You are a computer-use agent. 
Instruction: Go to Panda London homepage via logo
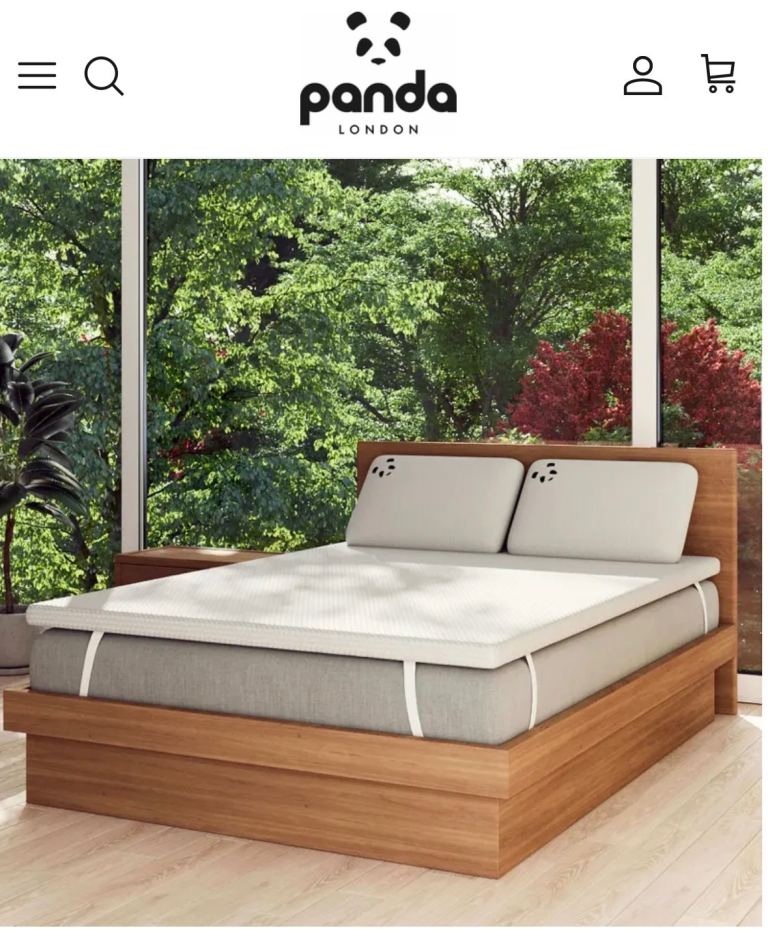point(378,74)
